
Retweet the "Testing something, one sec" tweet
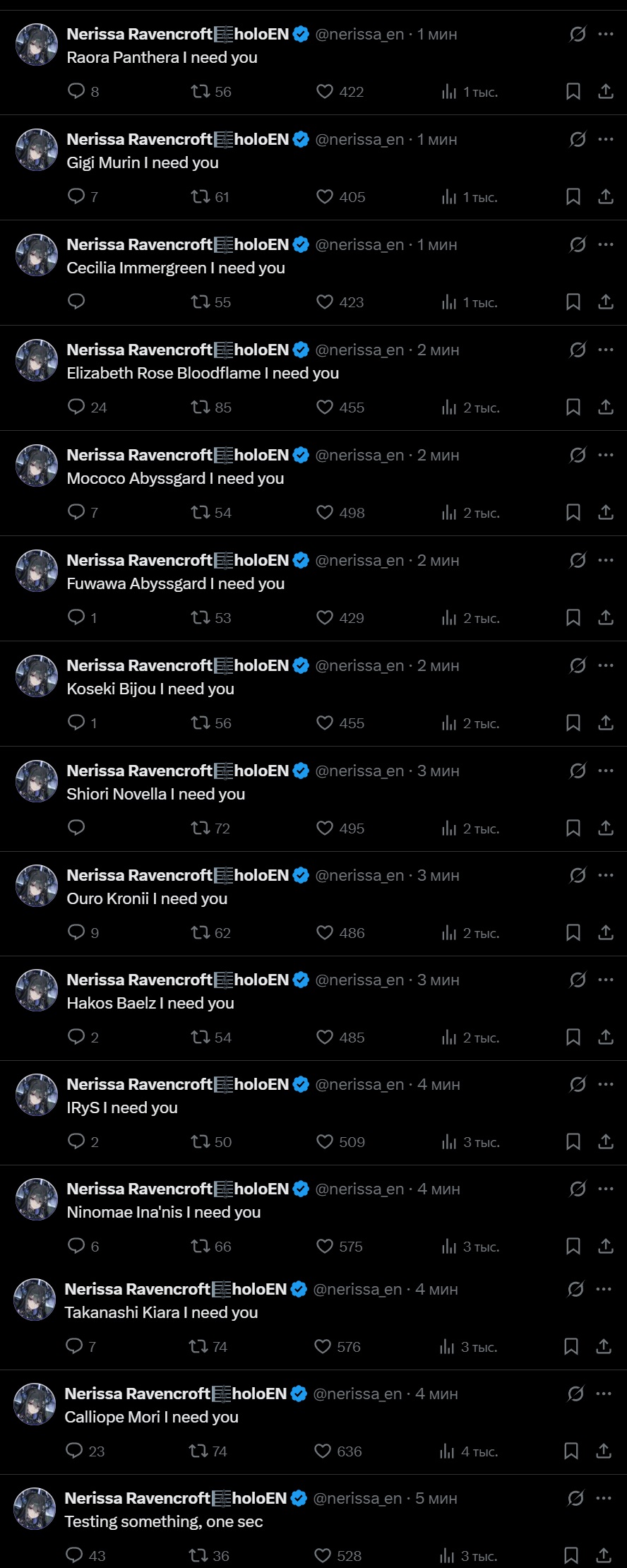(x=198, y=1555)
